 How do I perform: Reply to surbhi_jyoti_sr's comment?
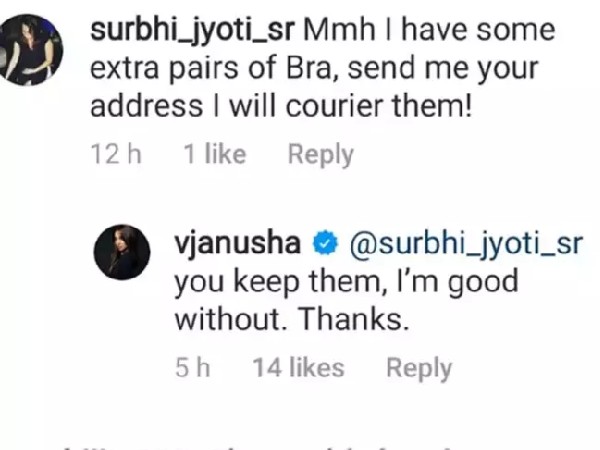tap(320, 155)
